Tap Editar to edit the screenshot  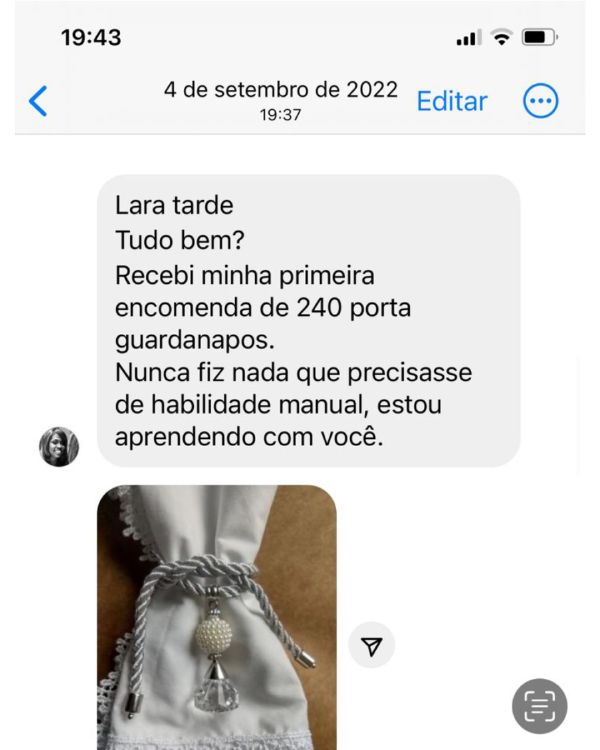[x=452, y=101]
